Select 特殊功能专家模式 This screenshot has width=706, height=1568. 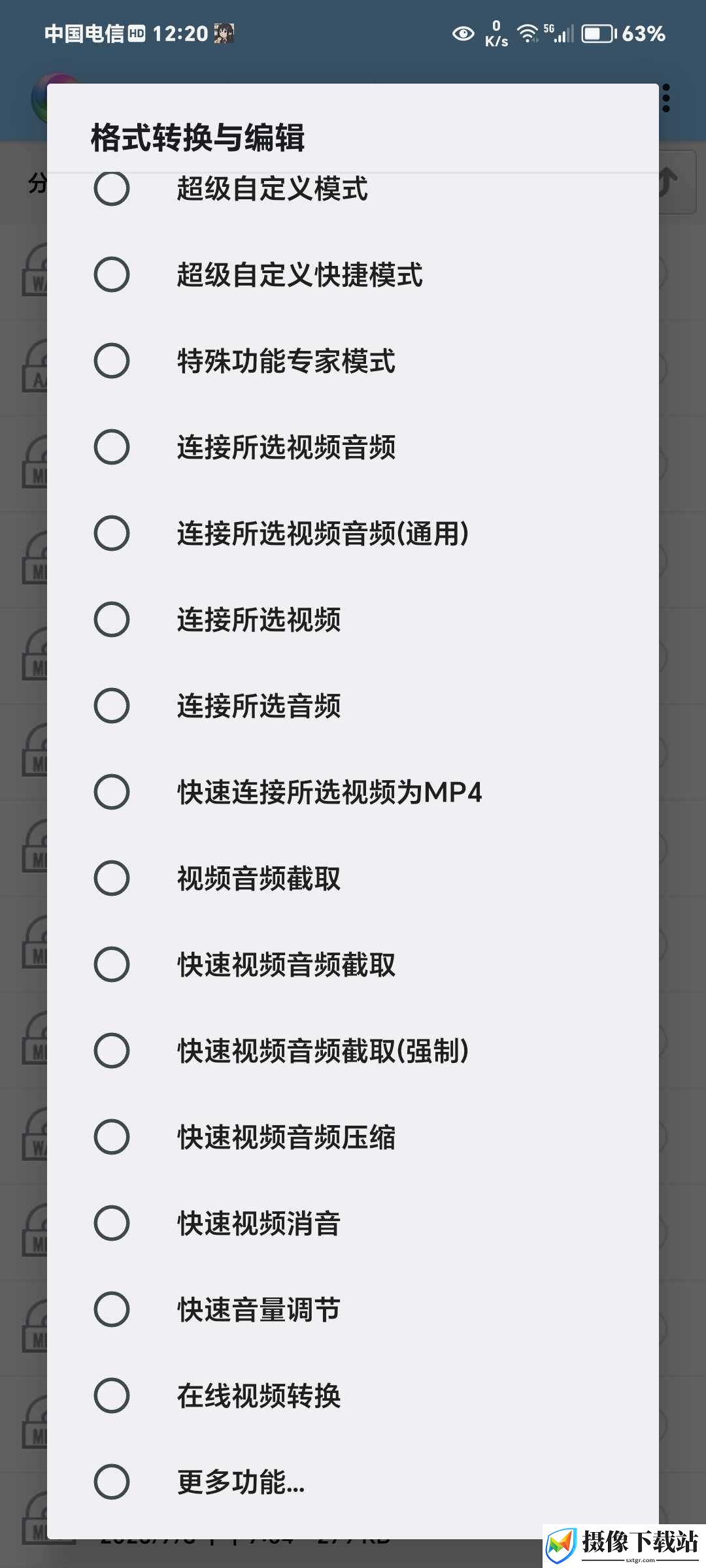(x=353, y=361)
